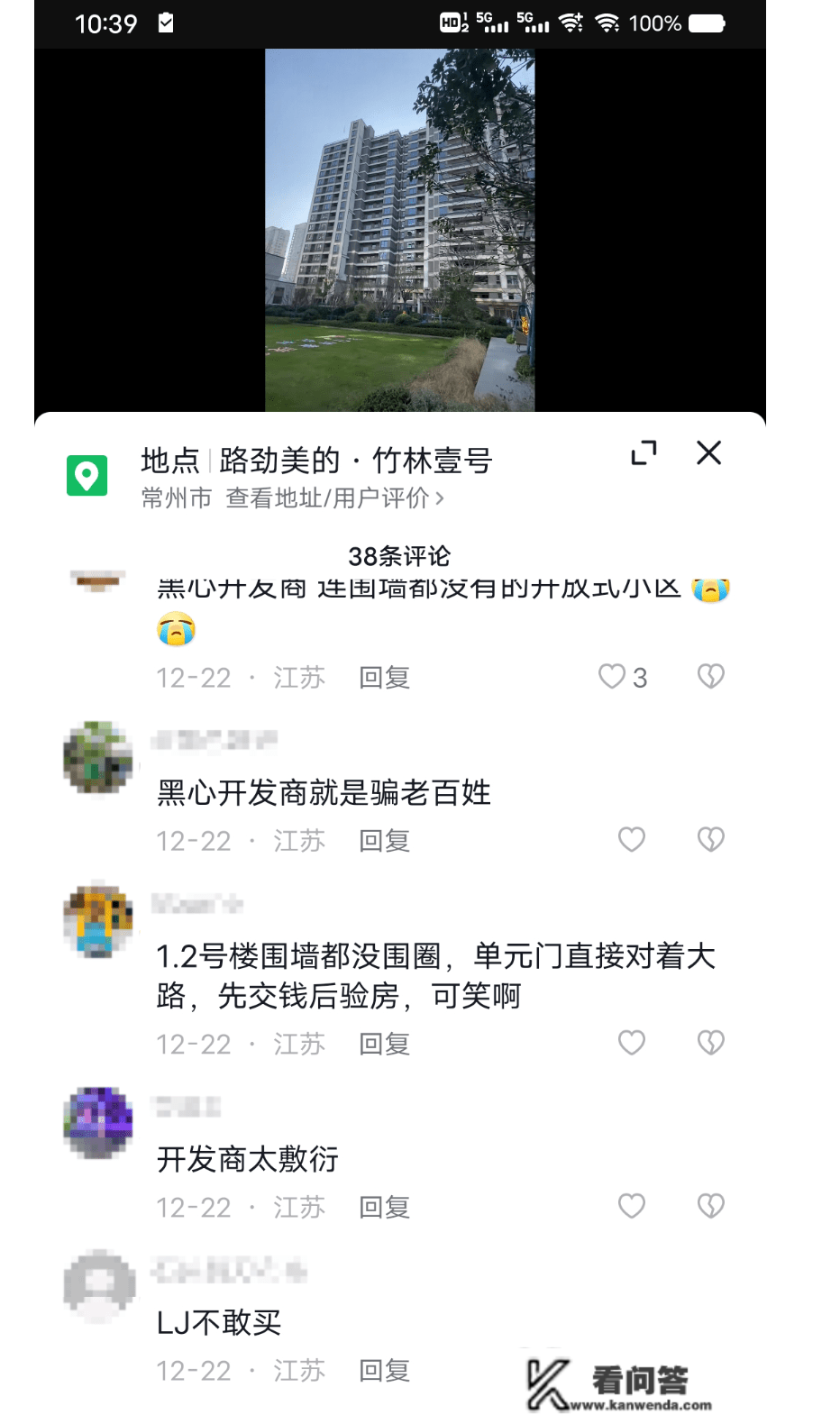Viewport: 840px width, 1415px height.
Task: Toggle the like heart on '黑心开发商就是骗老百姓'
Action: pyautogui.click(x=631, y=838)
